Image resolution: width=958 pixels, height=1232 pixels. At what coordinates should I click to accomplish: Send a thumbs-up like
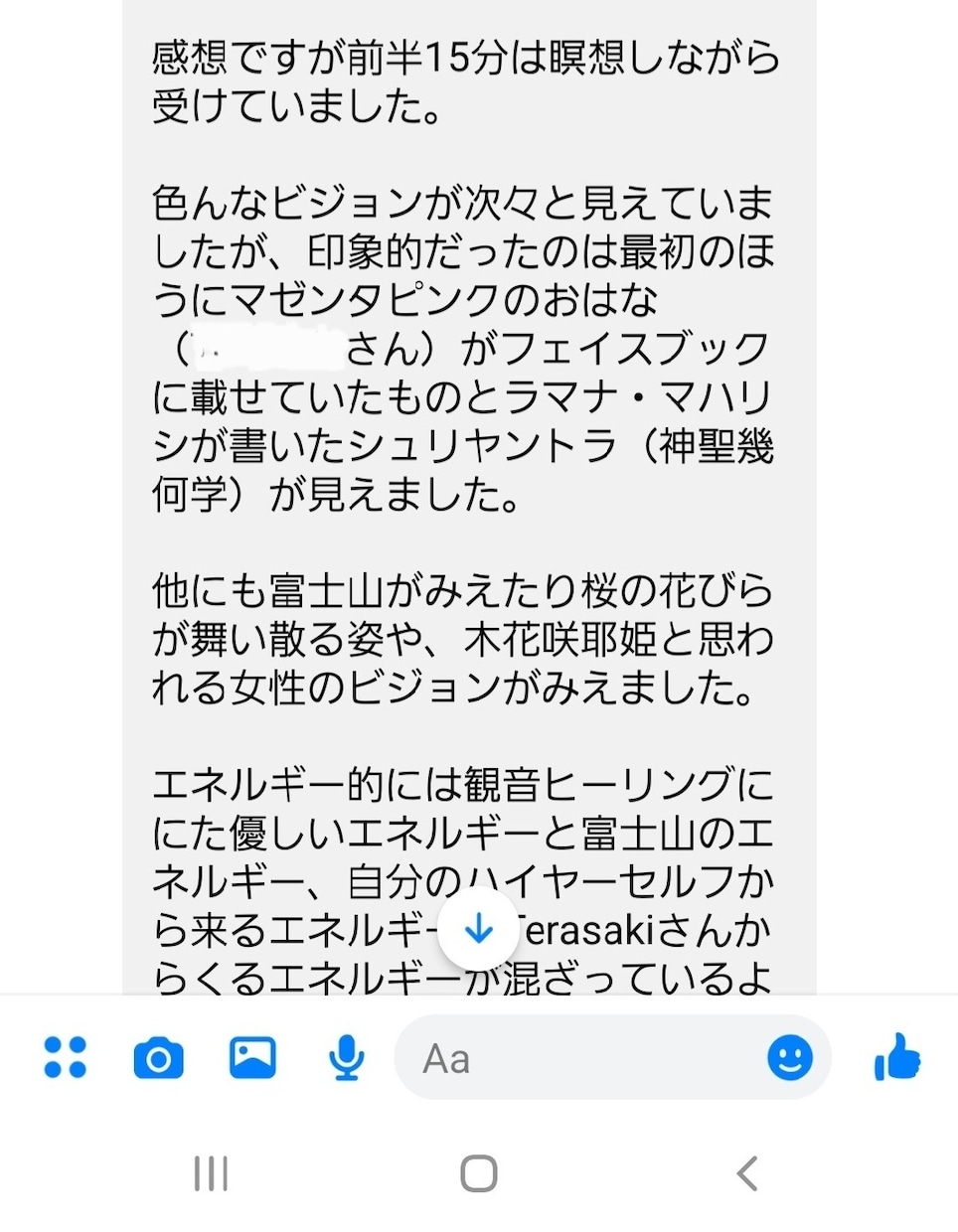click(x=897, y=1056)
